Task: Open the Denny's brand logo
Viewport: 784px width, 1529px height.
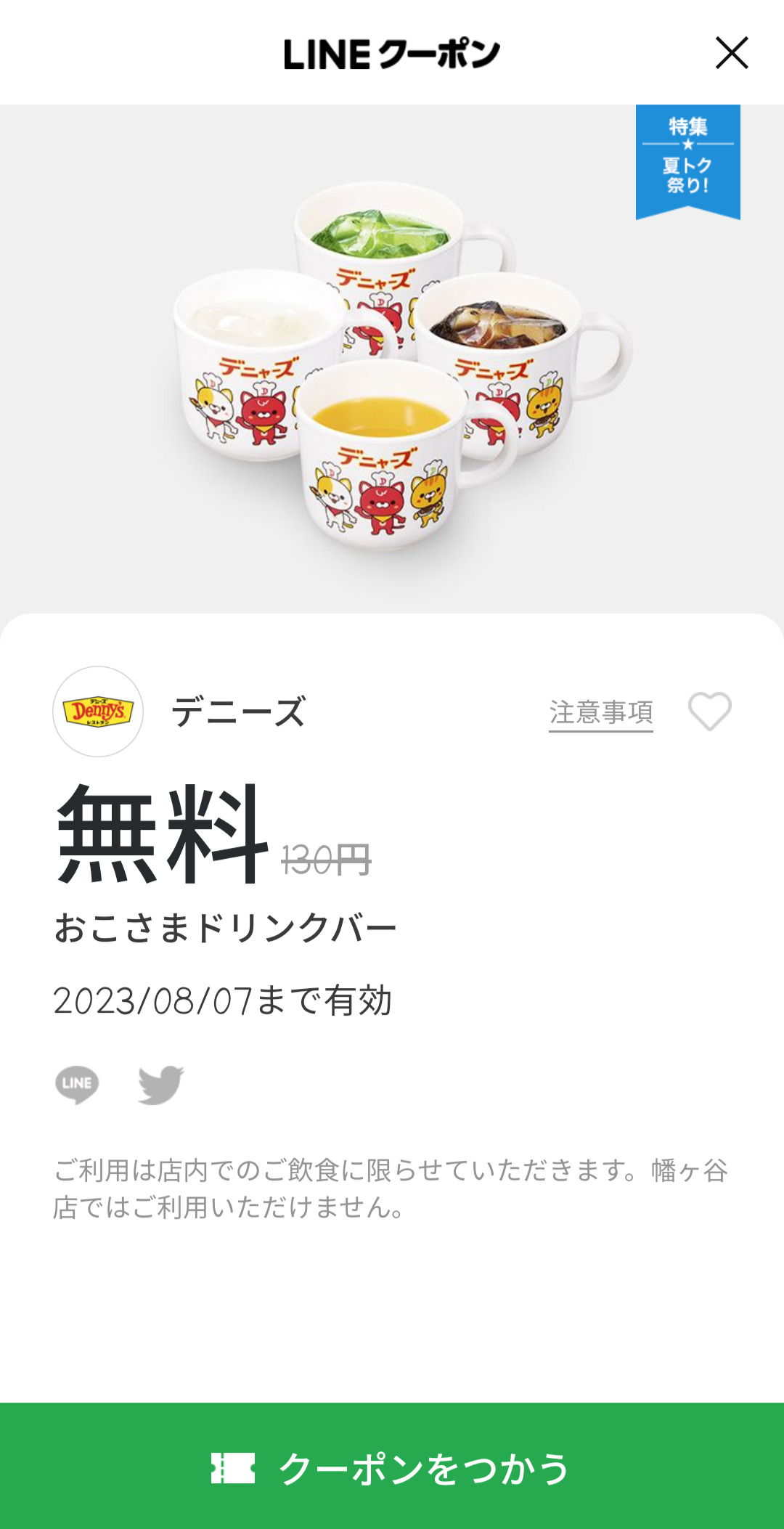Action: click(x=98, y=712)
